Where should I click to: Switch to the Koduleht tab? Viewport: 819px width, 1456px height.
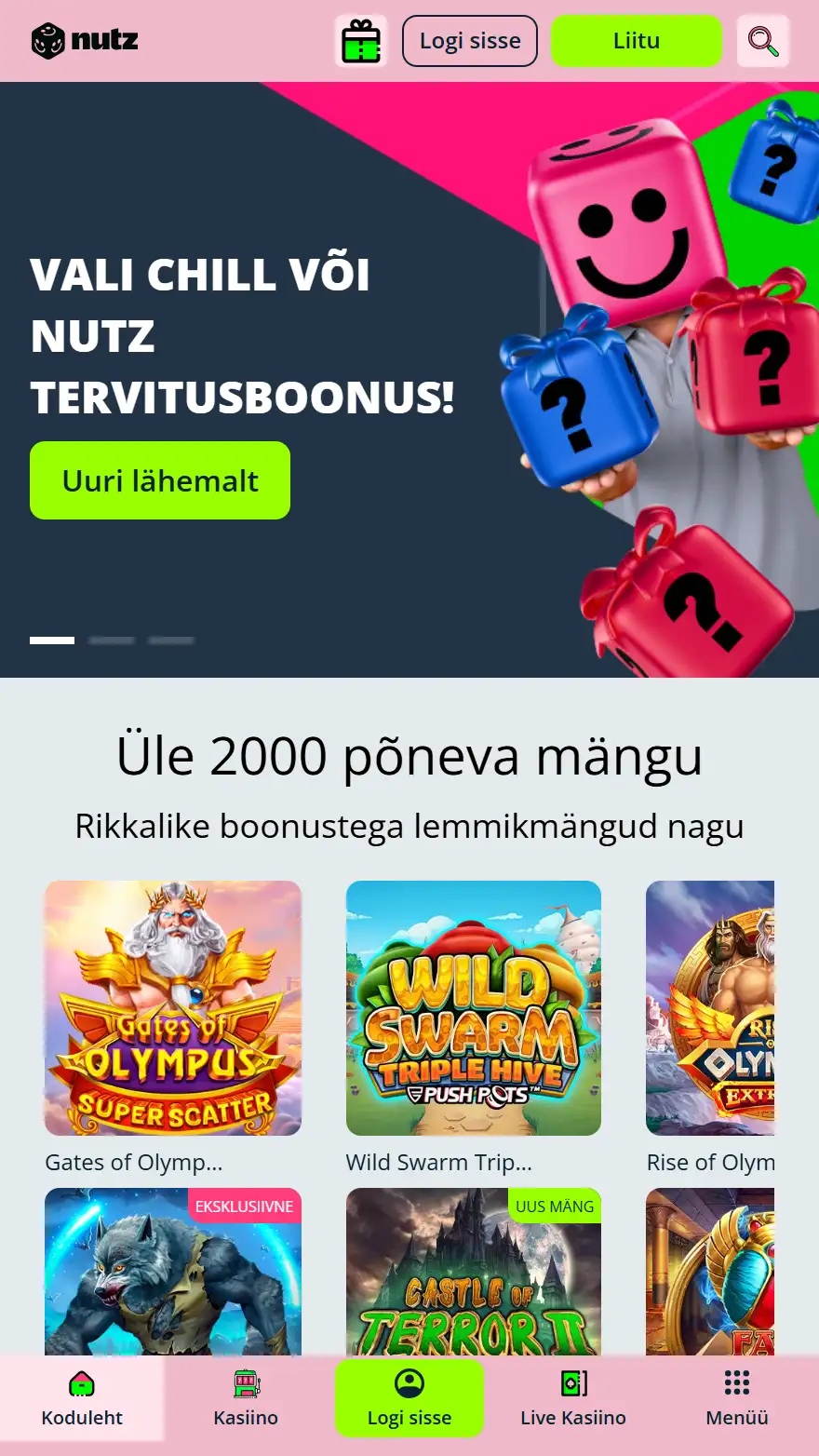(82, 1399)
